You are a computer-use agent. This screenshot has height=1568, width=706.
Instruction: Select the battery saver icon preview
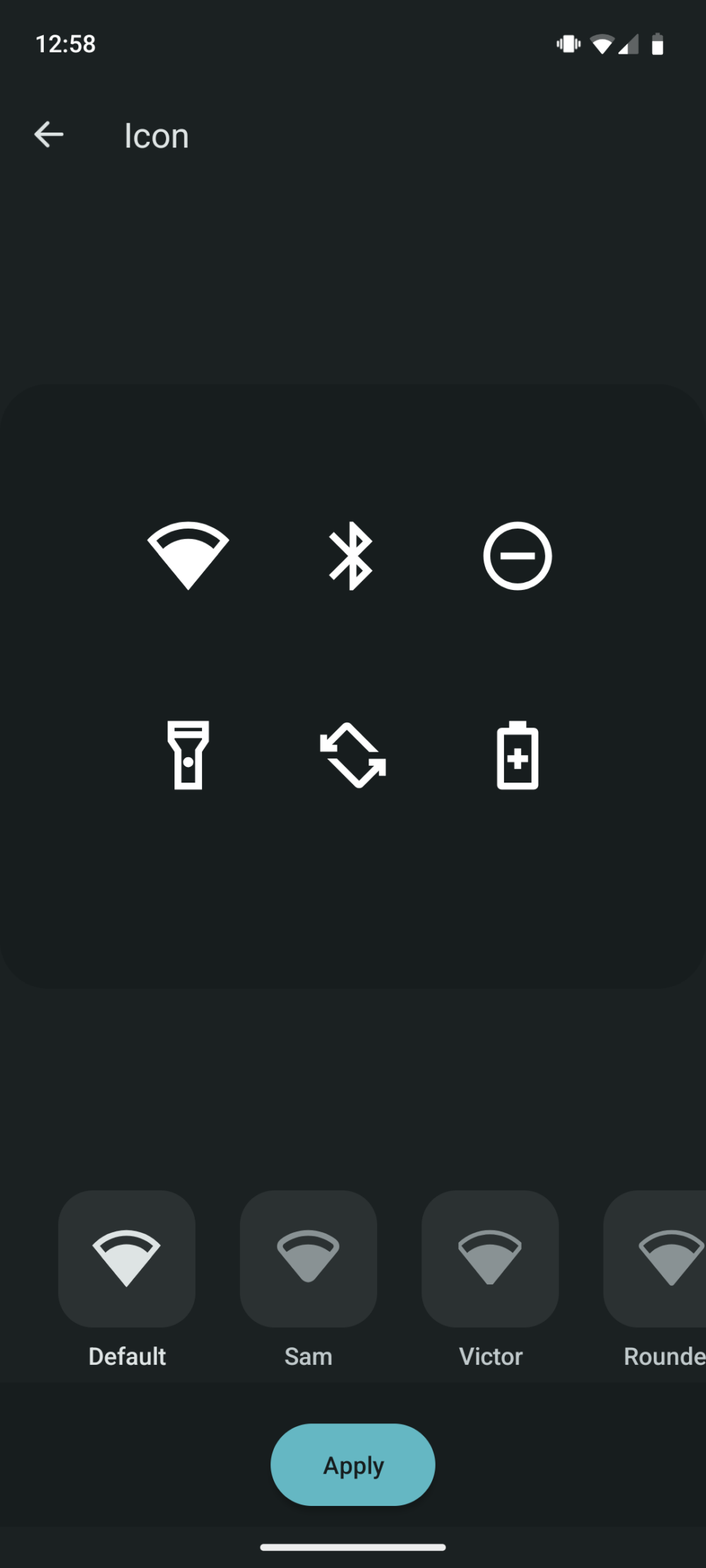[x=517, y=754]
